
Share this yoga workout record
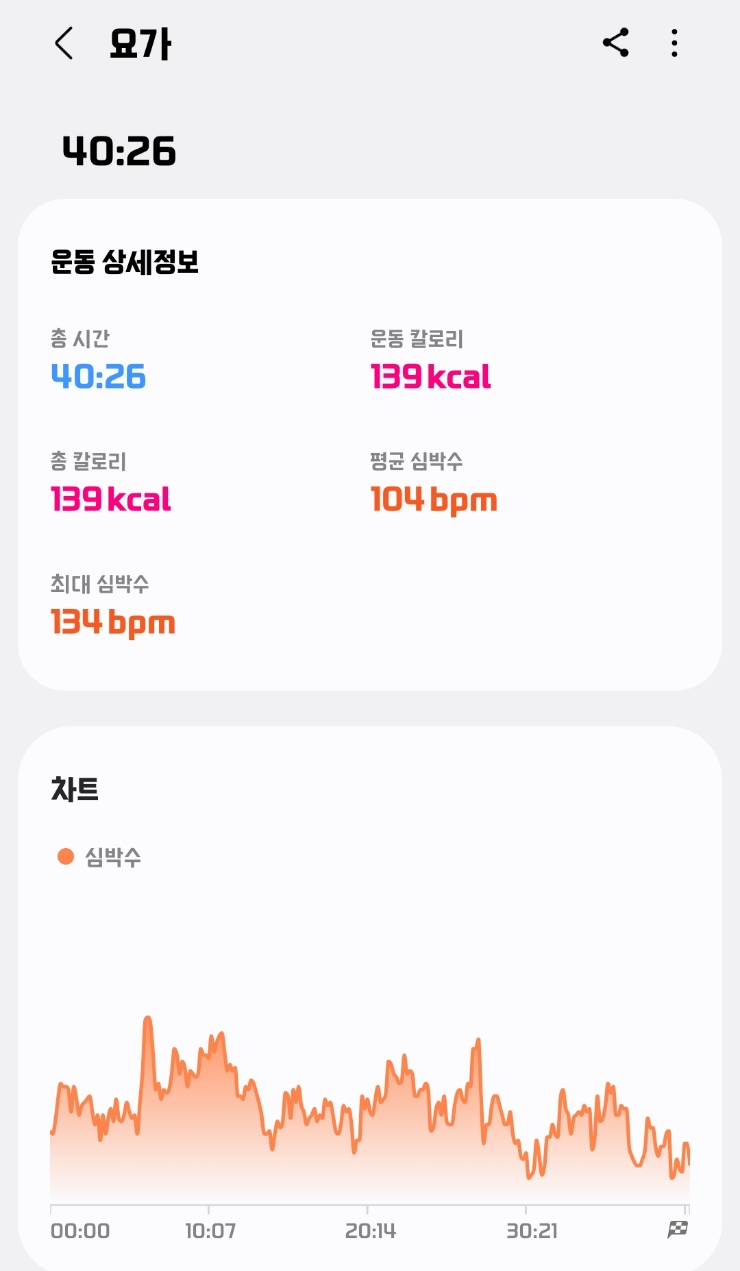pyautogui.click(x=615, y=43)
